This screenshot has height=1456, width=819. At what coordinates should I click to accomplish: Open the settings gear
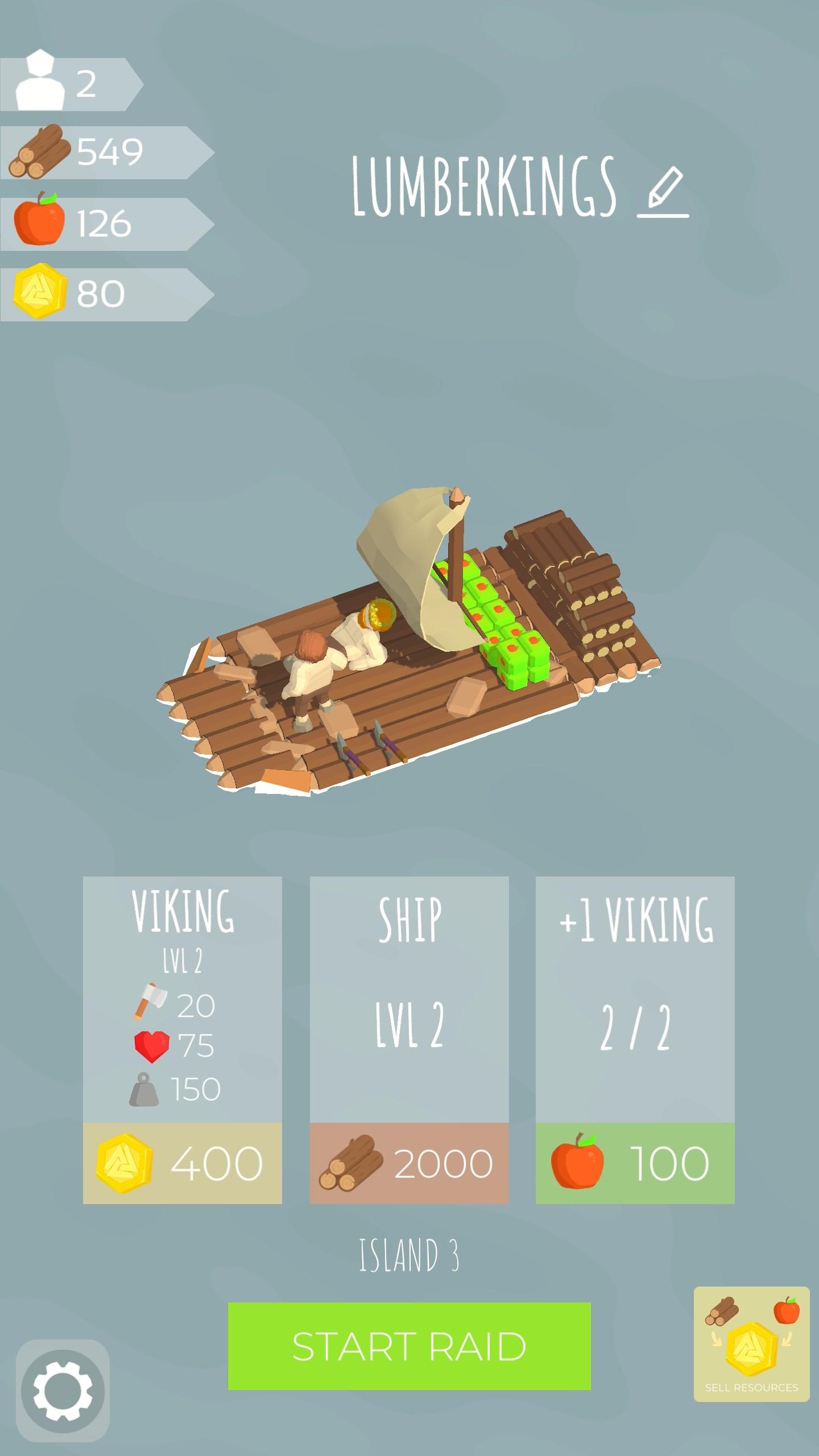63,1391
